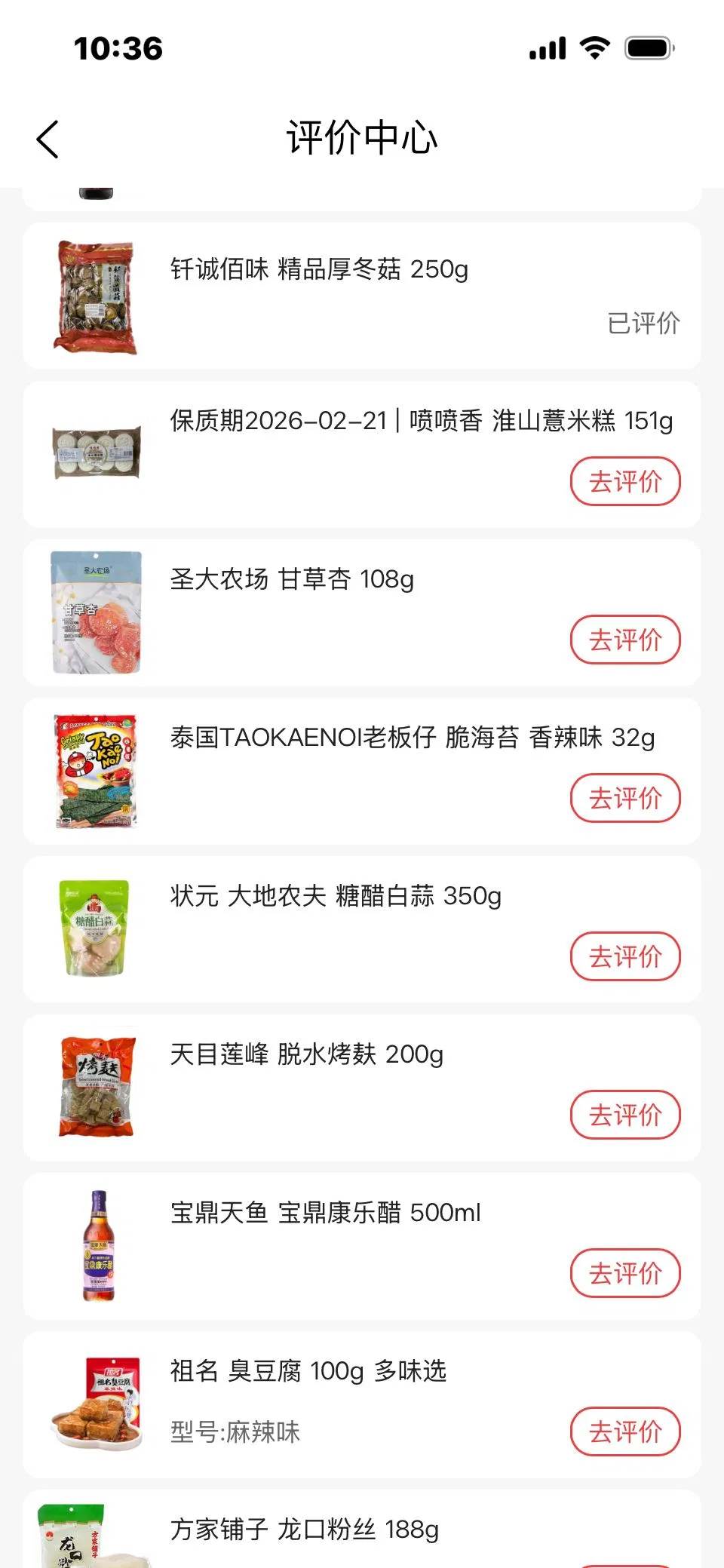
Task: Rate the 糖醋白蒜 350g item
Action: click(624, 956)
